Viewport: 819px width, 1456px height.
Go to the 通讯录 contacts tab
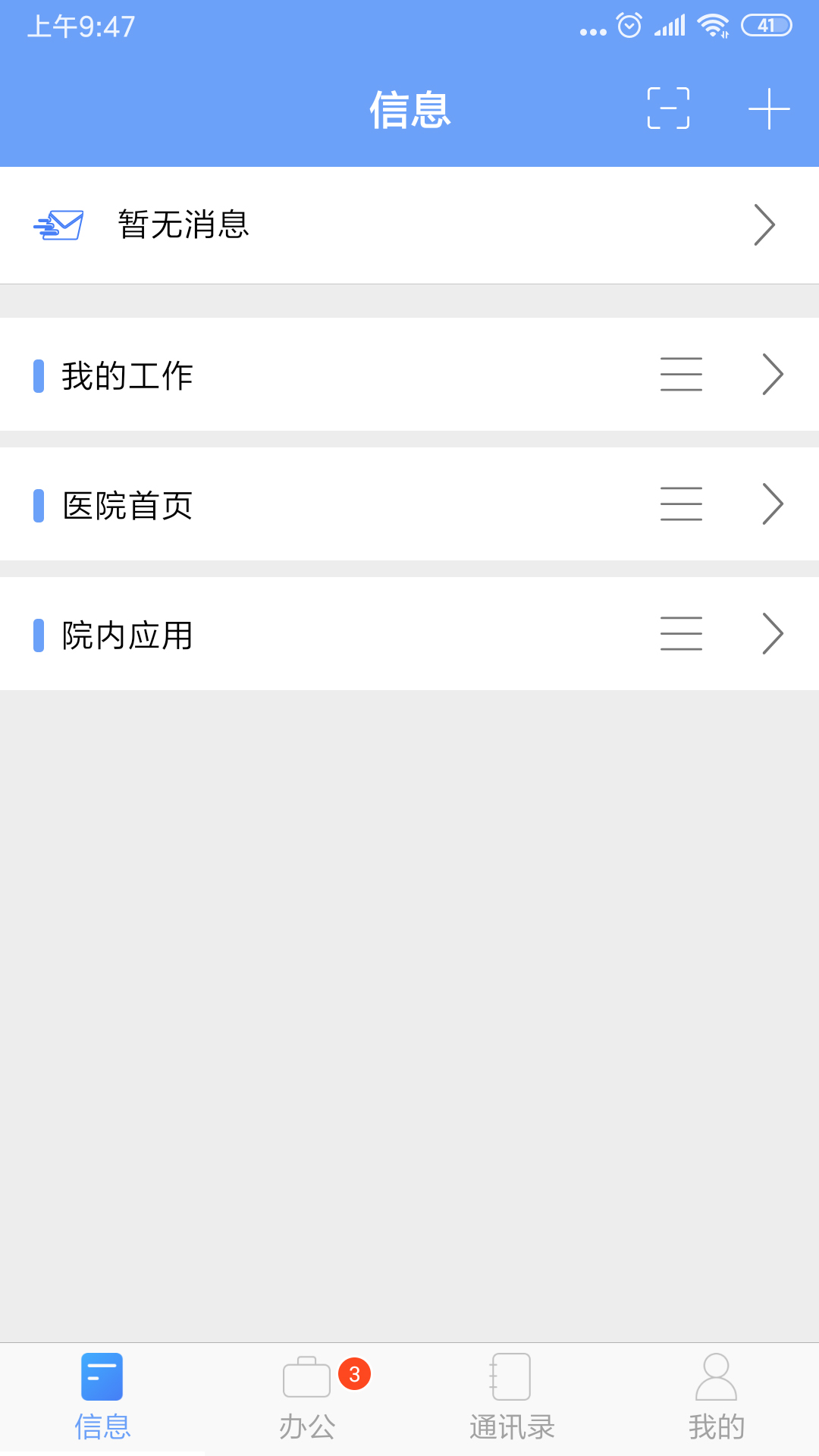(512, 1397)
